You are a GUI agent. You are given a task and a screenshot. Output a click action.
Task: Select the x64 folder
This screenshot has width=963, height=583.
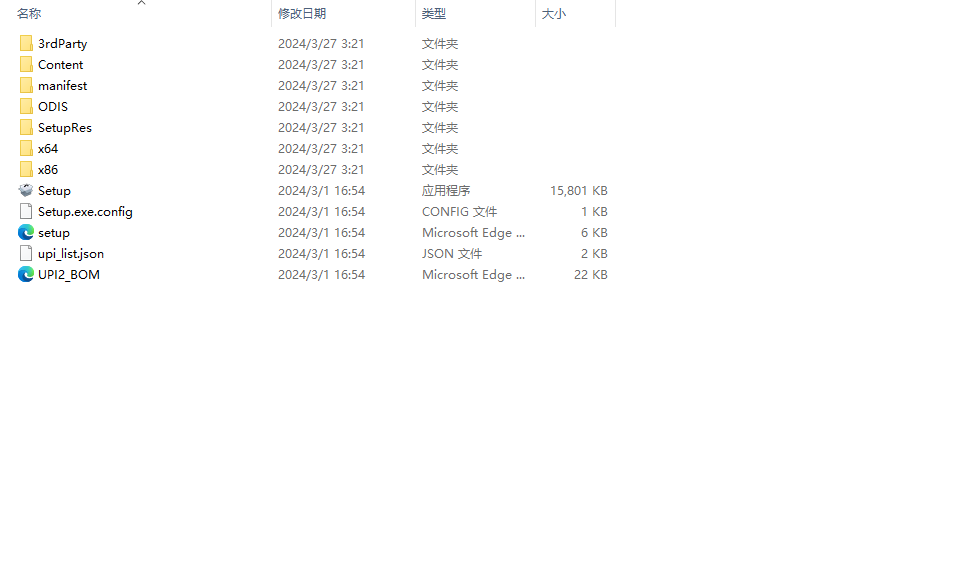pos(48,149)
